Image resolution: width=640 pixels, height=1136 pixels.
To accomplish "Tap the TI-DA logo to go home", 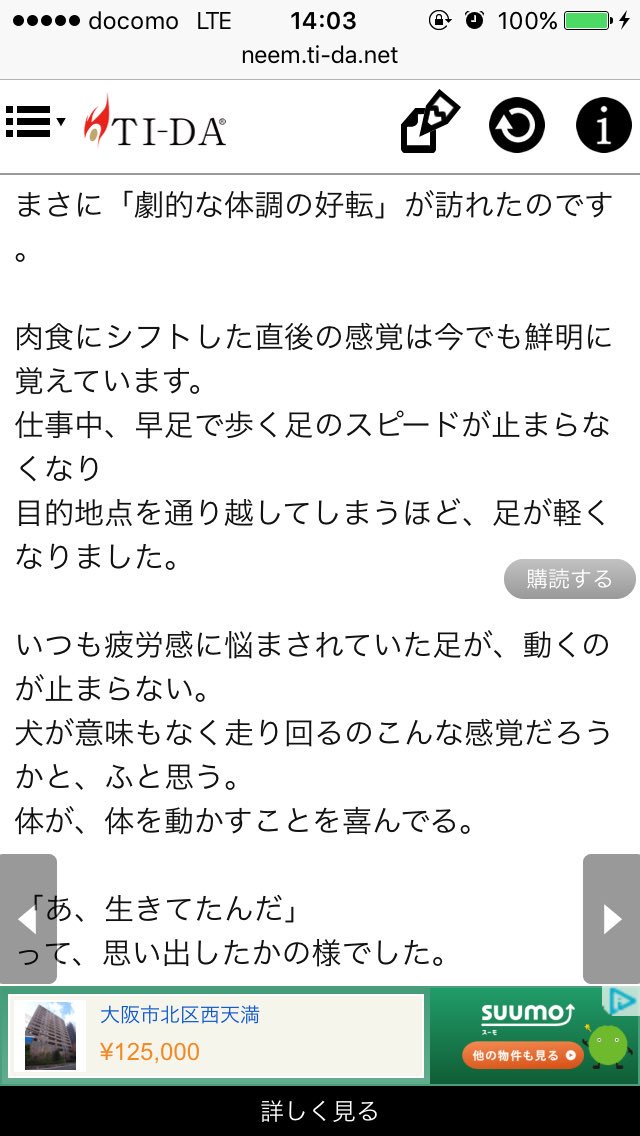I will [x=154, y=122].
